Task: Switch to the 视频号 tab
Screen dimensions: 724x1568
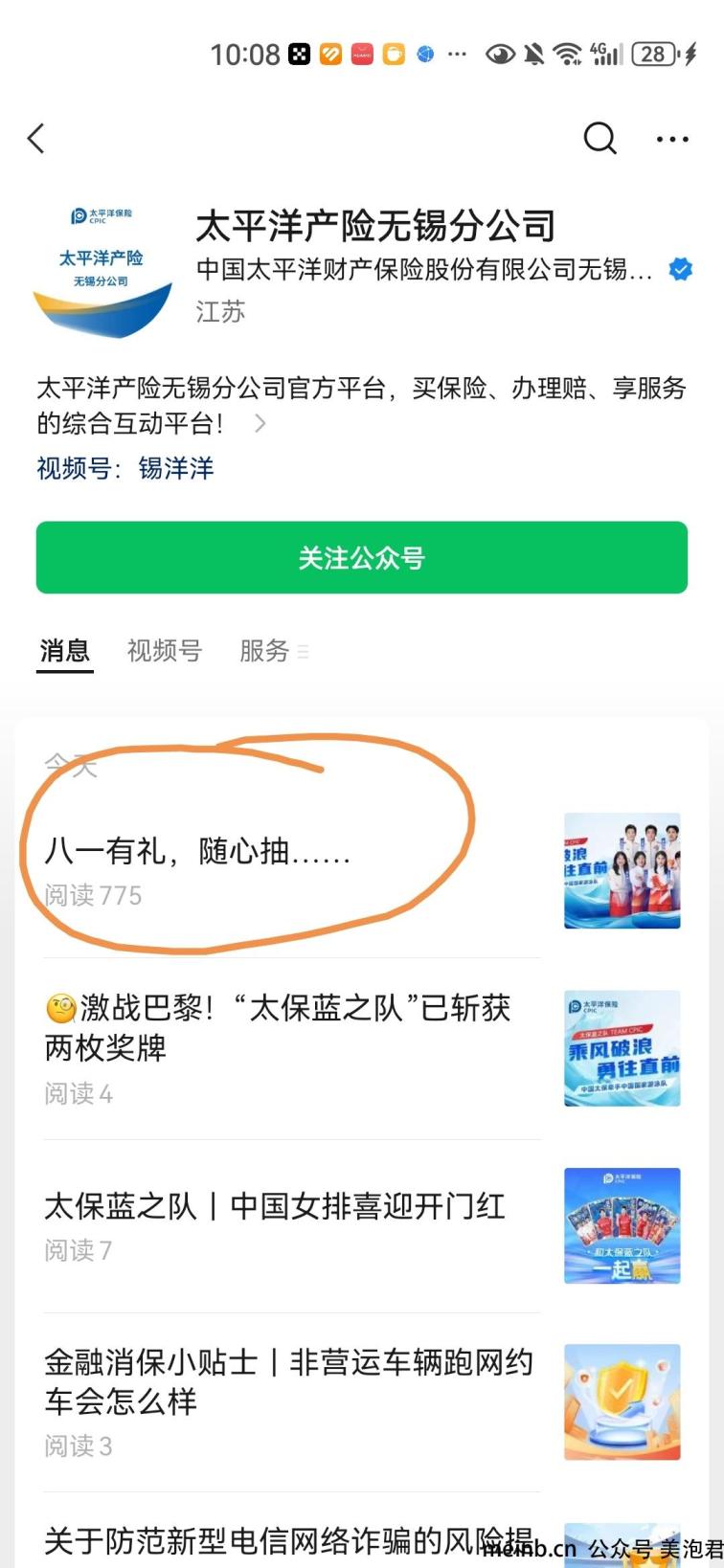Action: coord(165,651)
